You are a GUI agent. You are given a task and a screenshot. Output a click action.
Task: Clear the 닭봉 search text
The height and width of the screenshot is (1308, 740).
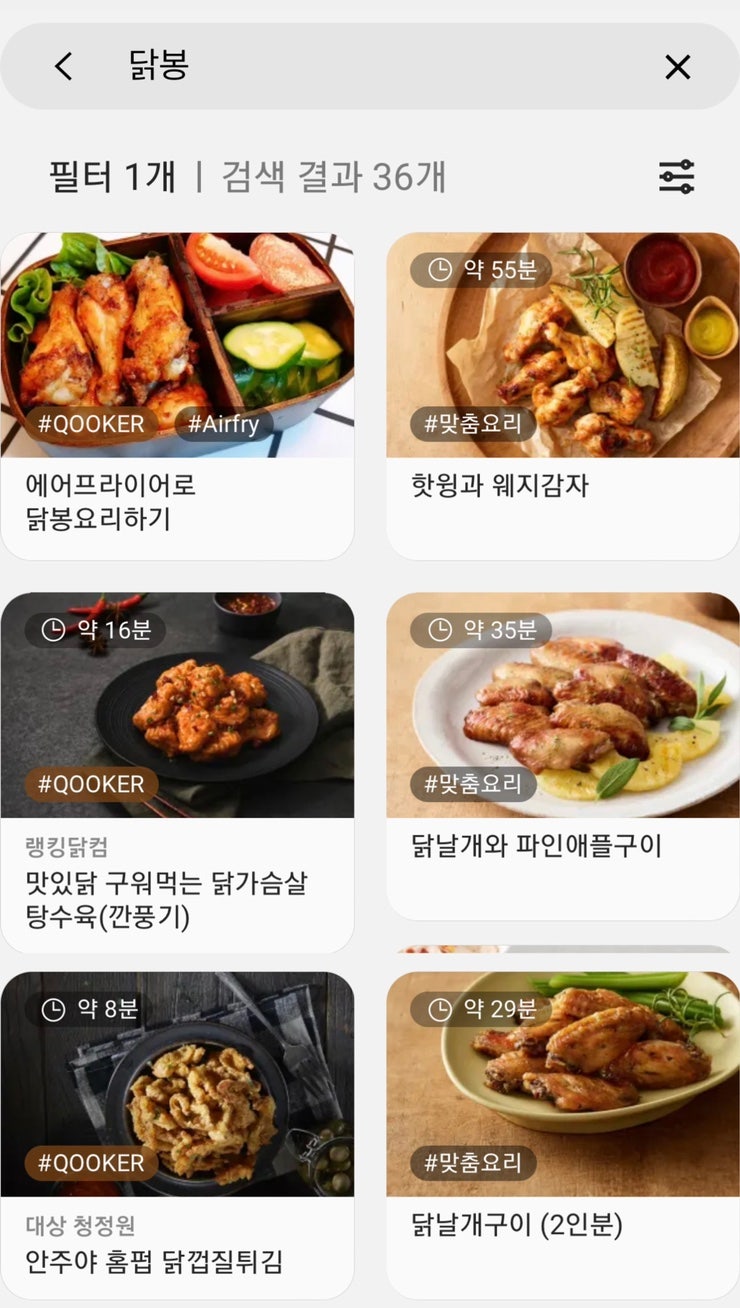677,67
